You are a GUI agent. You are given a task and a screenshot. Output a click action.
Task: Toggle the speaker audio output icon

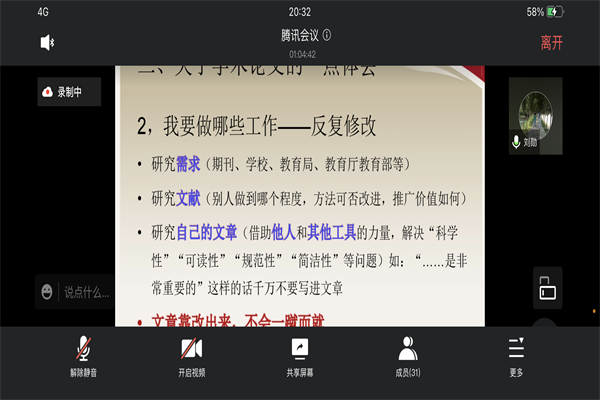[47, 42]
